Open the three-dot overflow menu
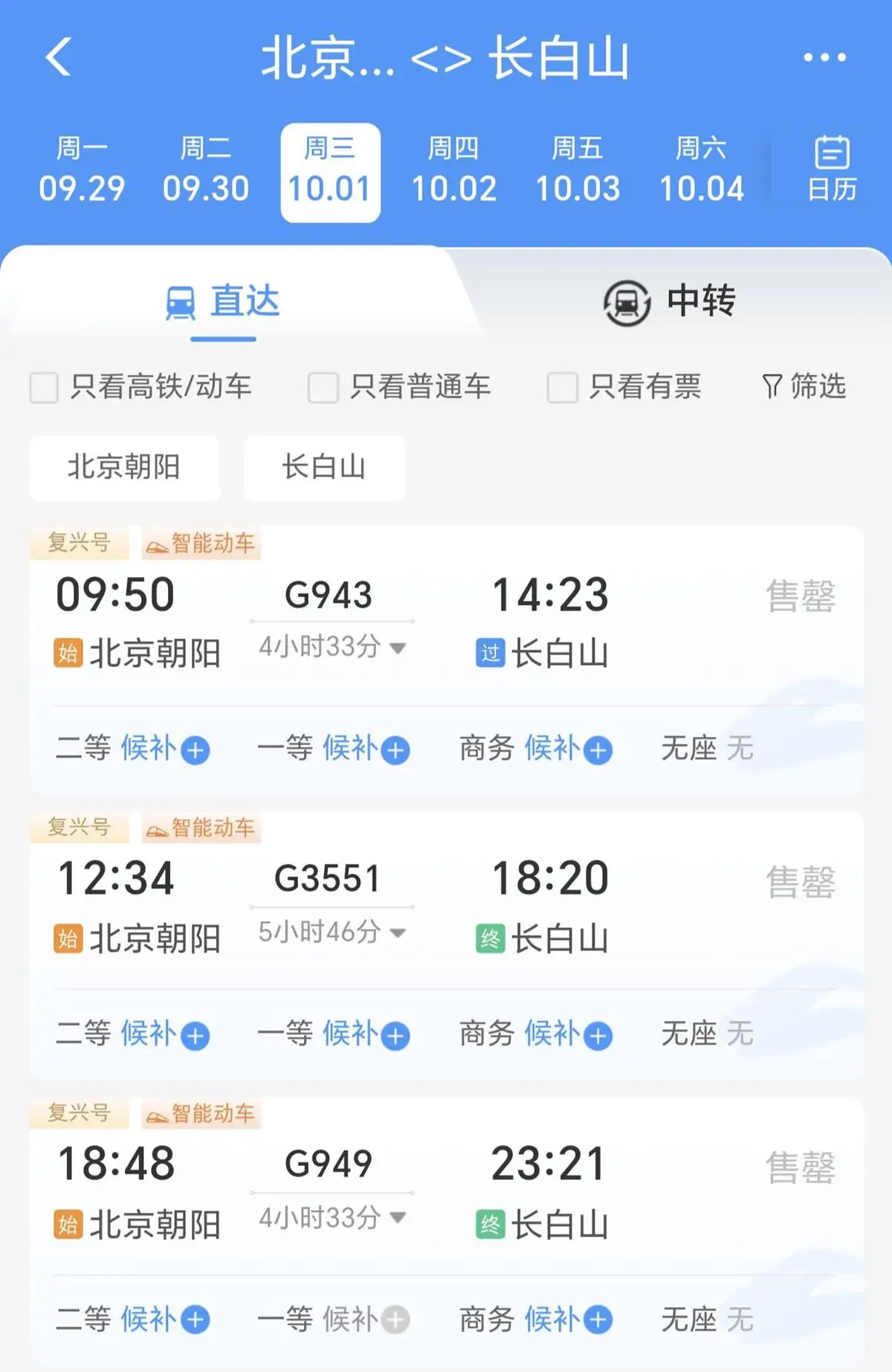The height and width of the screenshot is (1372, 892). coord(824,58)
